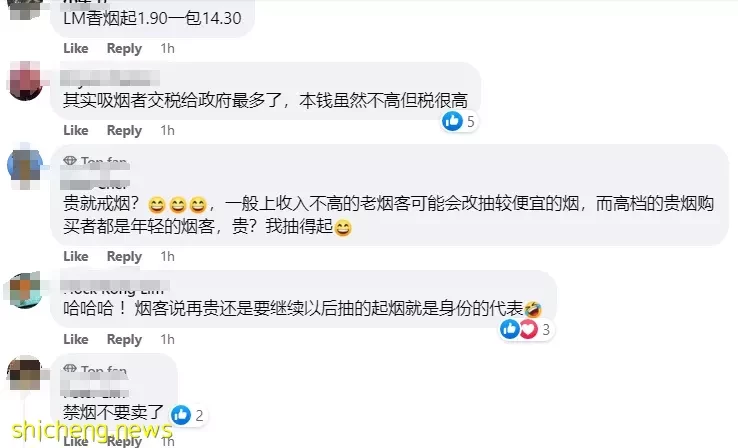Image resolution: width=738 pixels, height=448 pixels.
Task: Like the 哈哈哈 烟客 comment
Action: [x=76, y=339]
